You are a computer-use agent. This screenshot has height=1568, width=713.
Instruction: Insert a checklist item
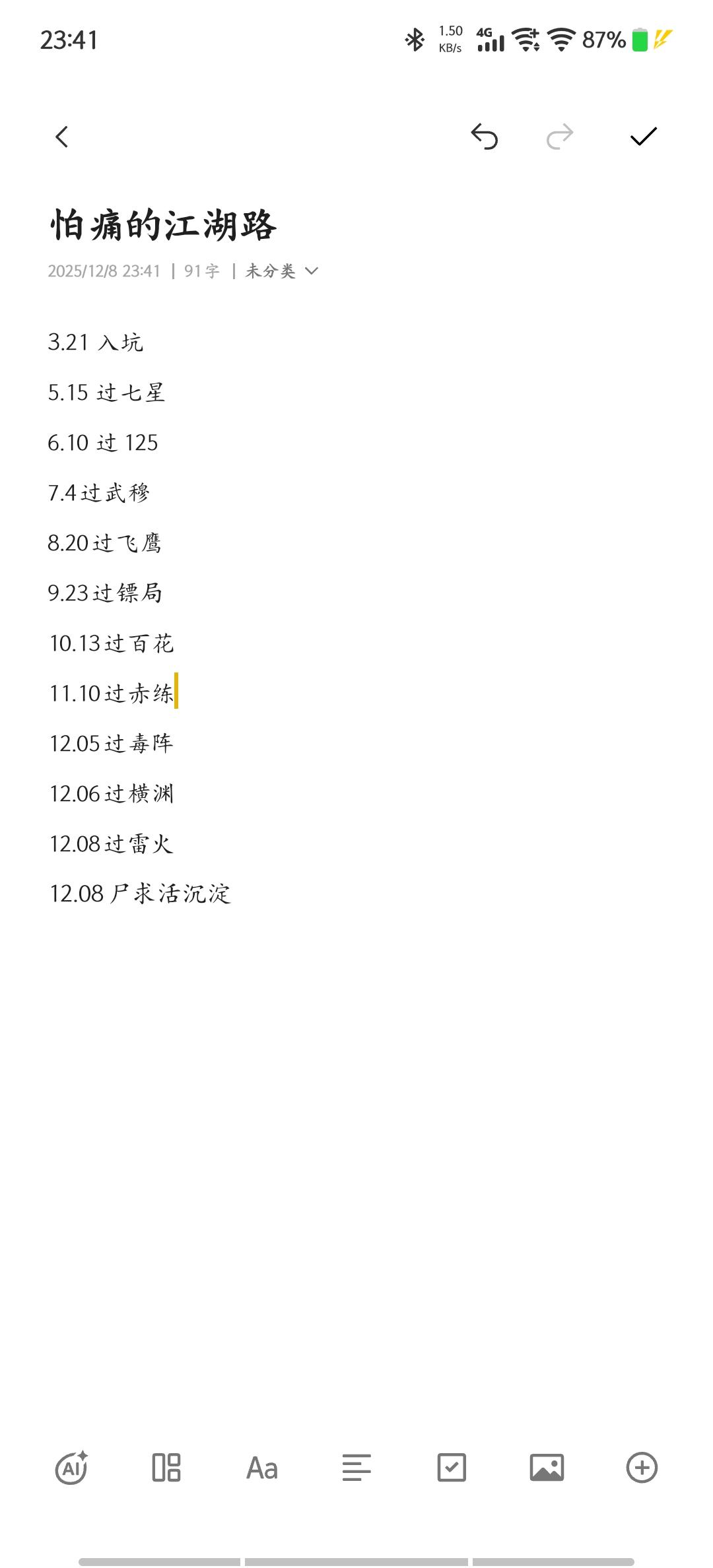coord(452,1468)
